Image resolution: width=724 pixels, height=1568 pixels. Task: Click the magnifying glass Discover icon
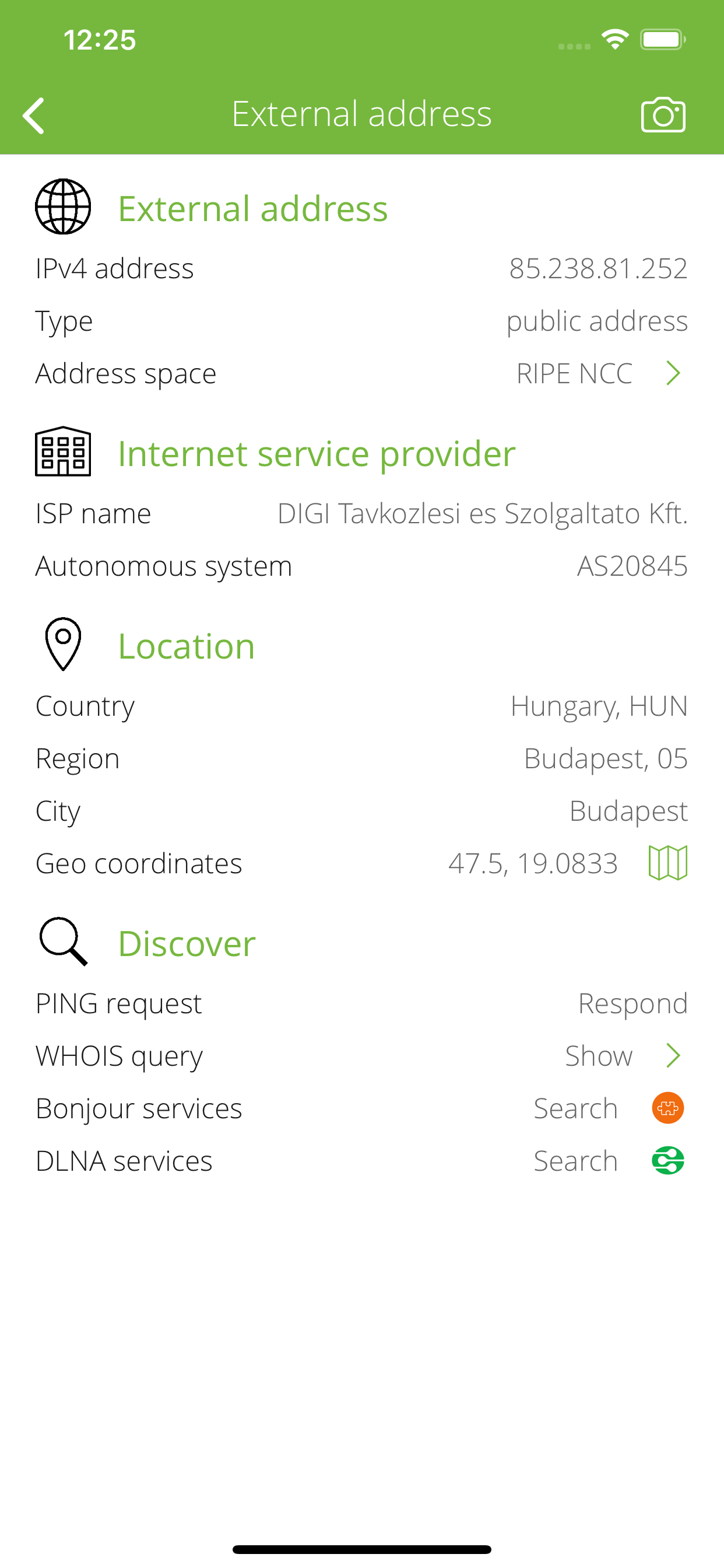coord(63,941)
